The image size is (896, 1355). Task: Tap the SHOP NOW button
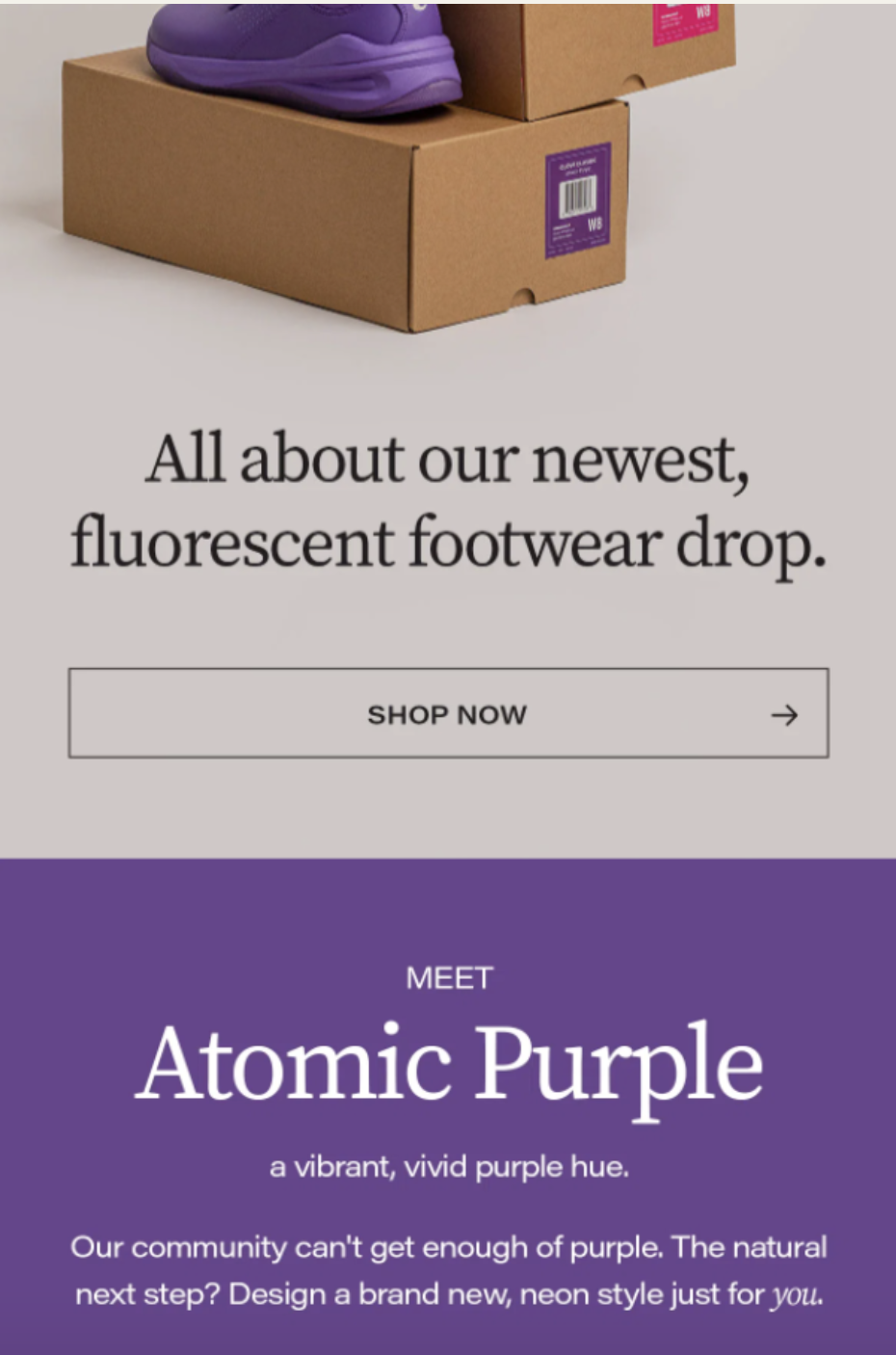[448, 713]
